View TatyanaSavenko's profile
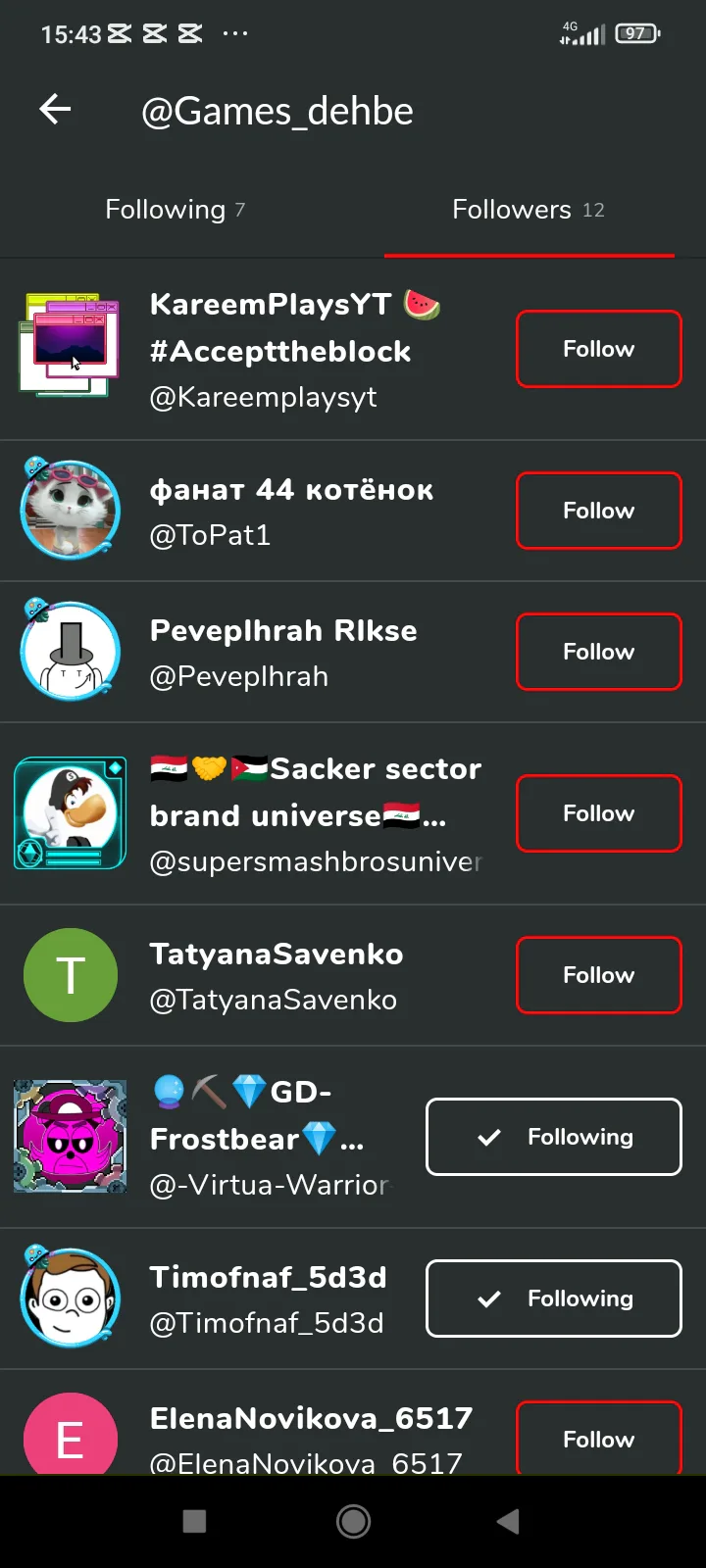The width and height of the screenshot is (706, 1568). click(x=255, y=975)
